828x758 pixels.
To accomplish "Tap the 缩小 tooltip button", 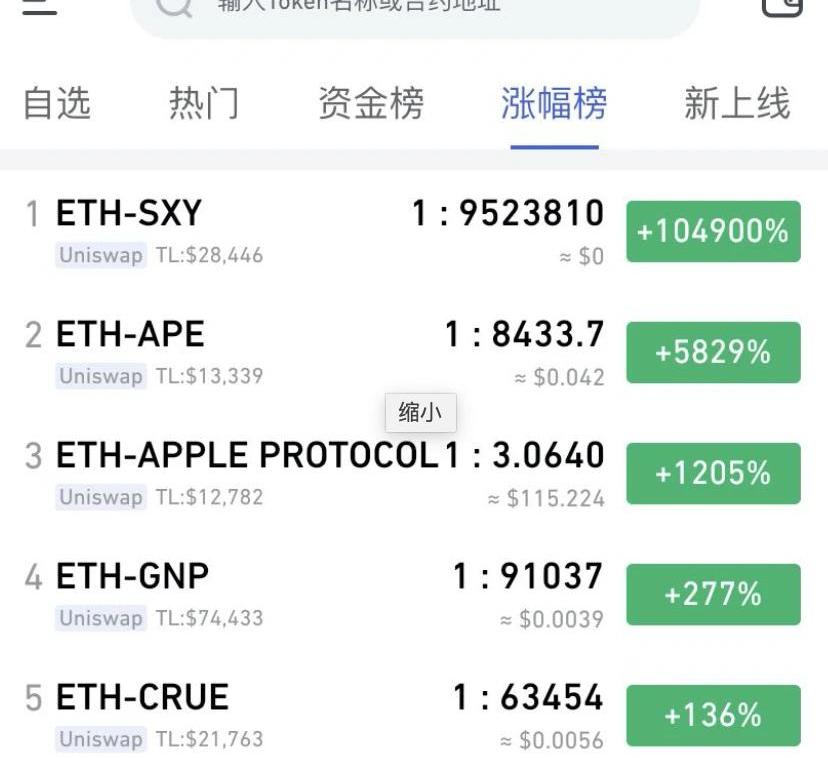I will pos(420,412).
